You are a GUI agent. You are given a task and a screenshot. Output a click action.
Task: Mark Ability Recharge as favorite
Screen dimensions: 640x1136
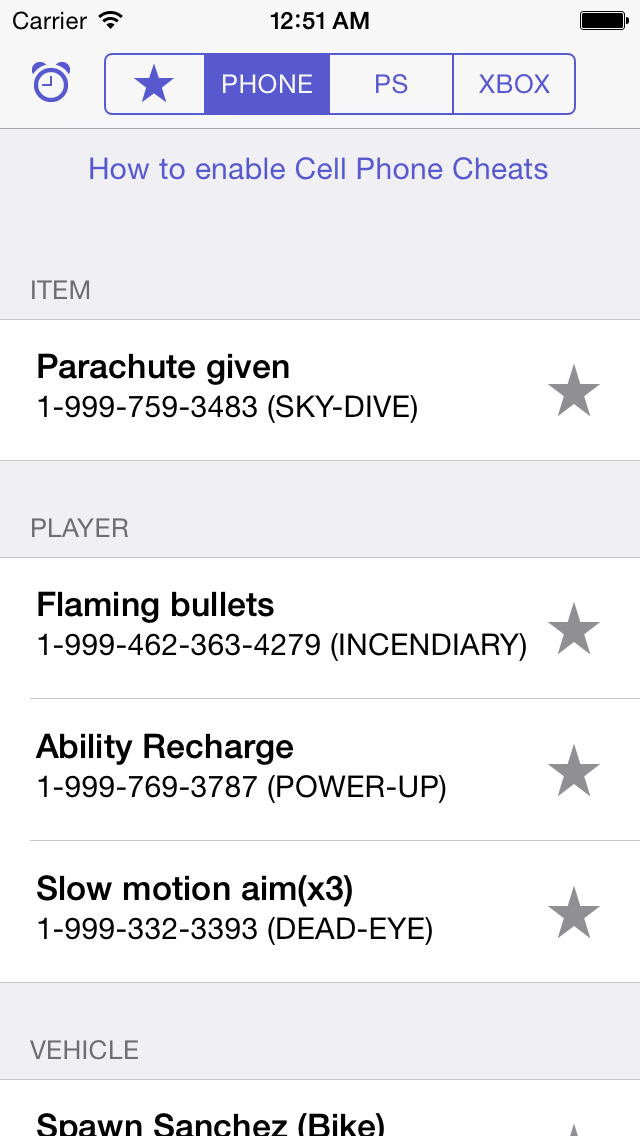tap(574, 770)
